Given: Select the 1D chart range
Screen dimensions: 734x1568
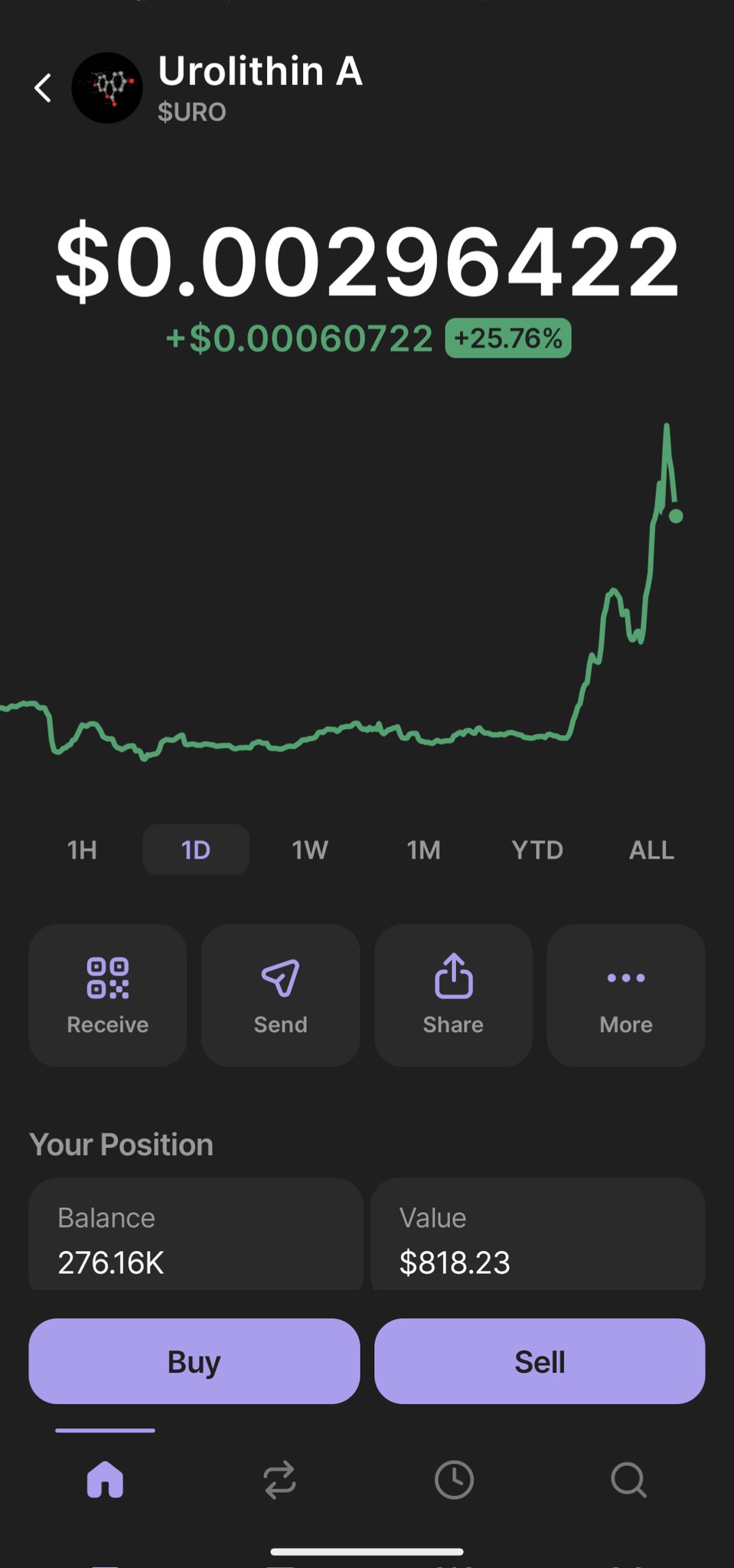Looking at the screenshot, I should 196,850.
